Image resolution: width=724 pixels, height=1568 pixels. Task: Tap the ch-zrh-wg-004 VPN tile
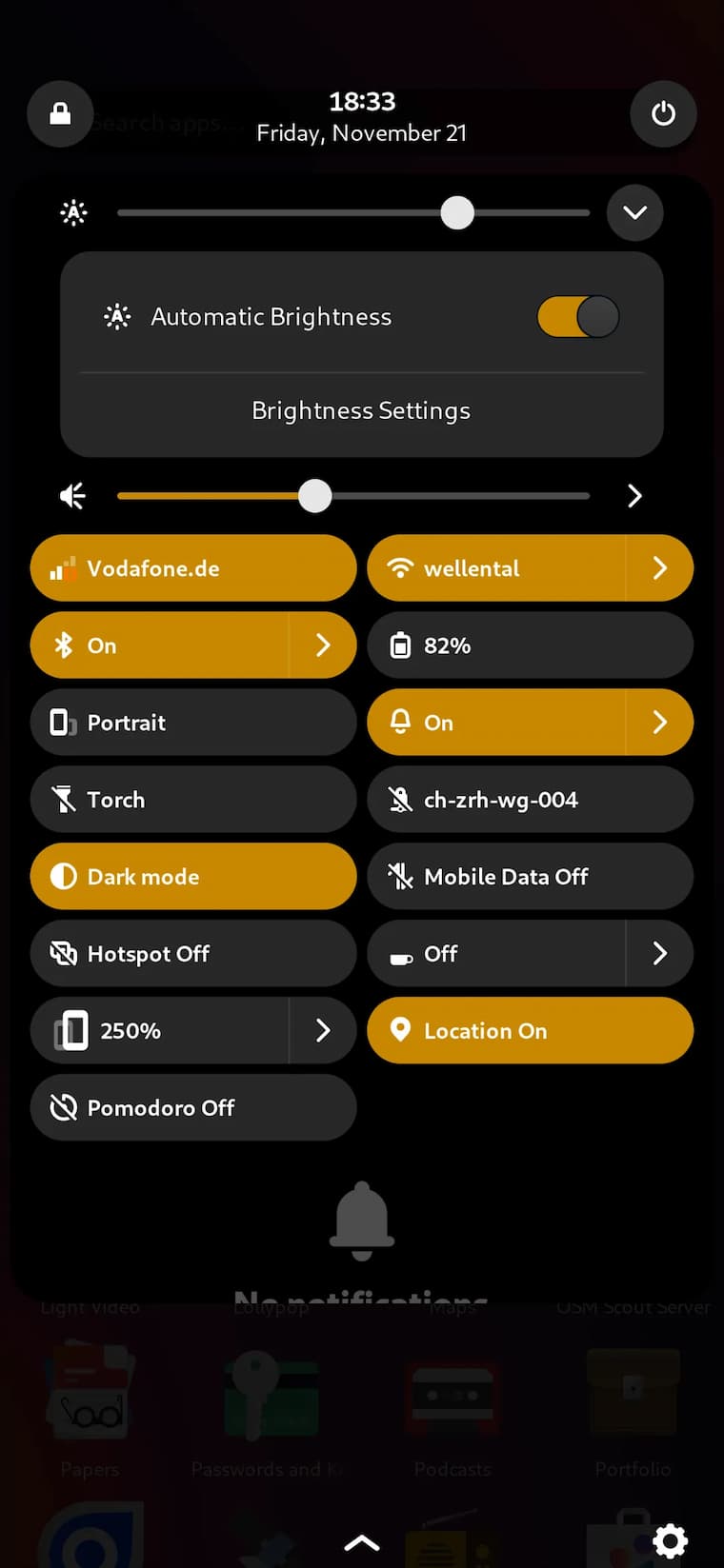[x=530, y=800]
